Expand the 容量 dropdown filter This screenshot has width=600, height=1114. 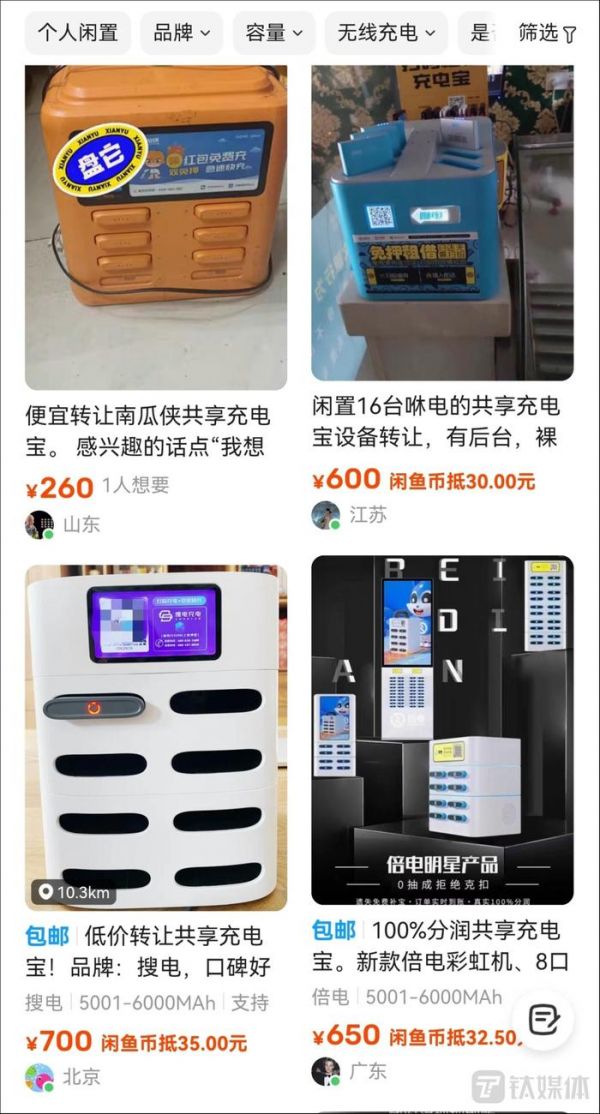[x=273, y=33]
